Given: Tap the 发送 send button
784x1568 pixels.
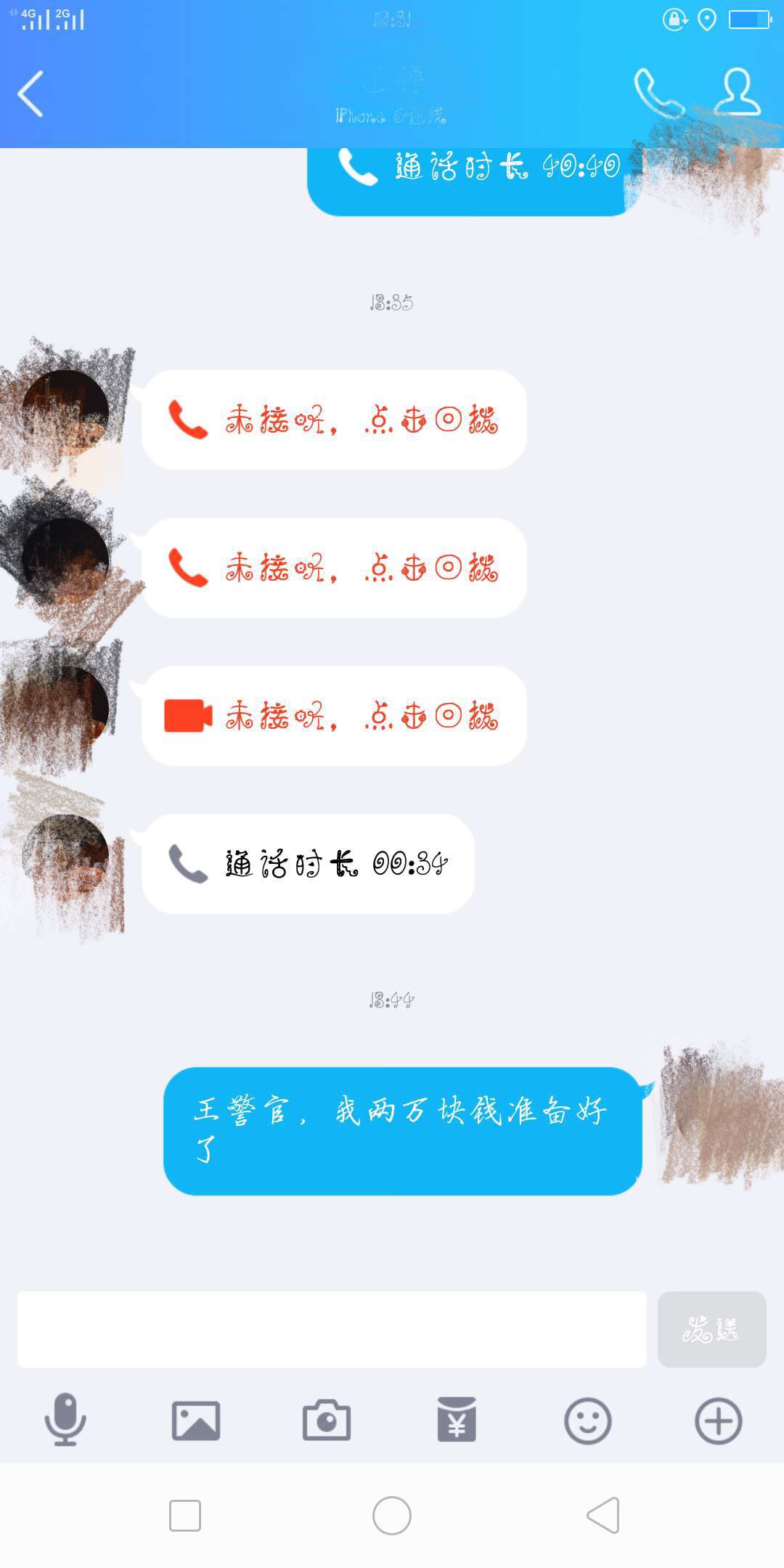Looking at the screenshot, I should pyautogui.click(x=711, y=1329).
